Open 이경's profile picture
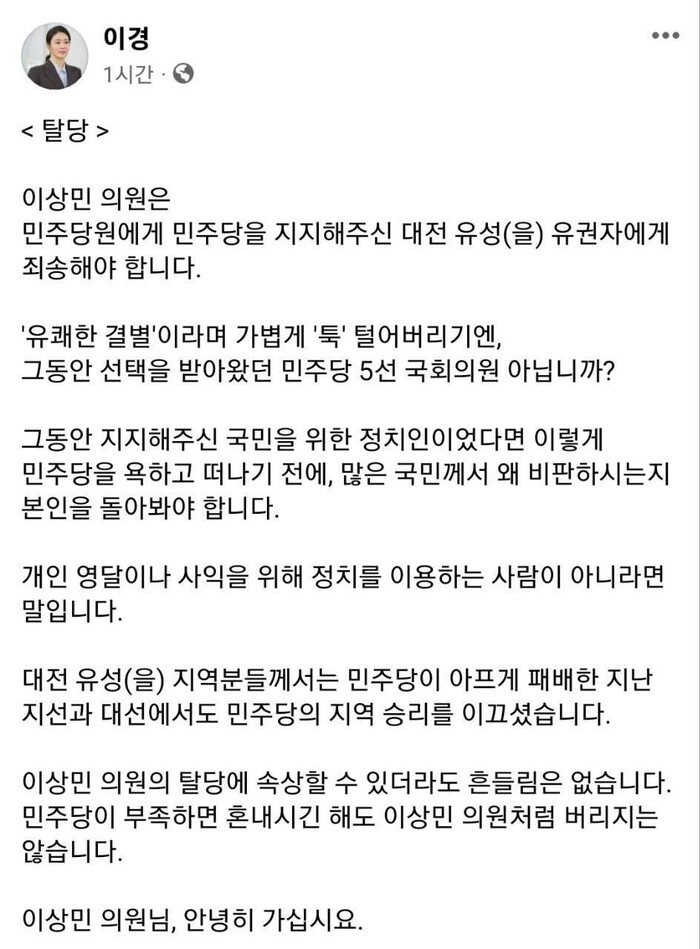Viewport: 700px width, 949px height. point(55,55)
